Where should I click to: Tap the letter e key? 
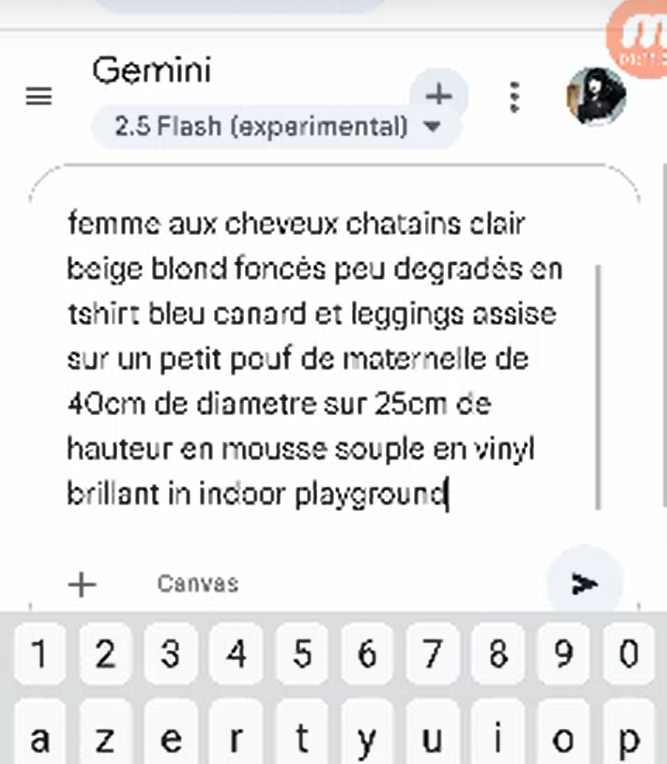(171, 740)
